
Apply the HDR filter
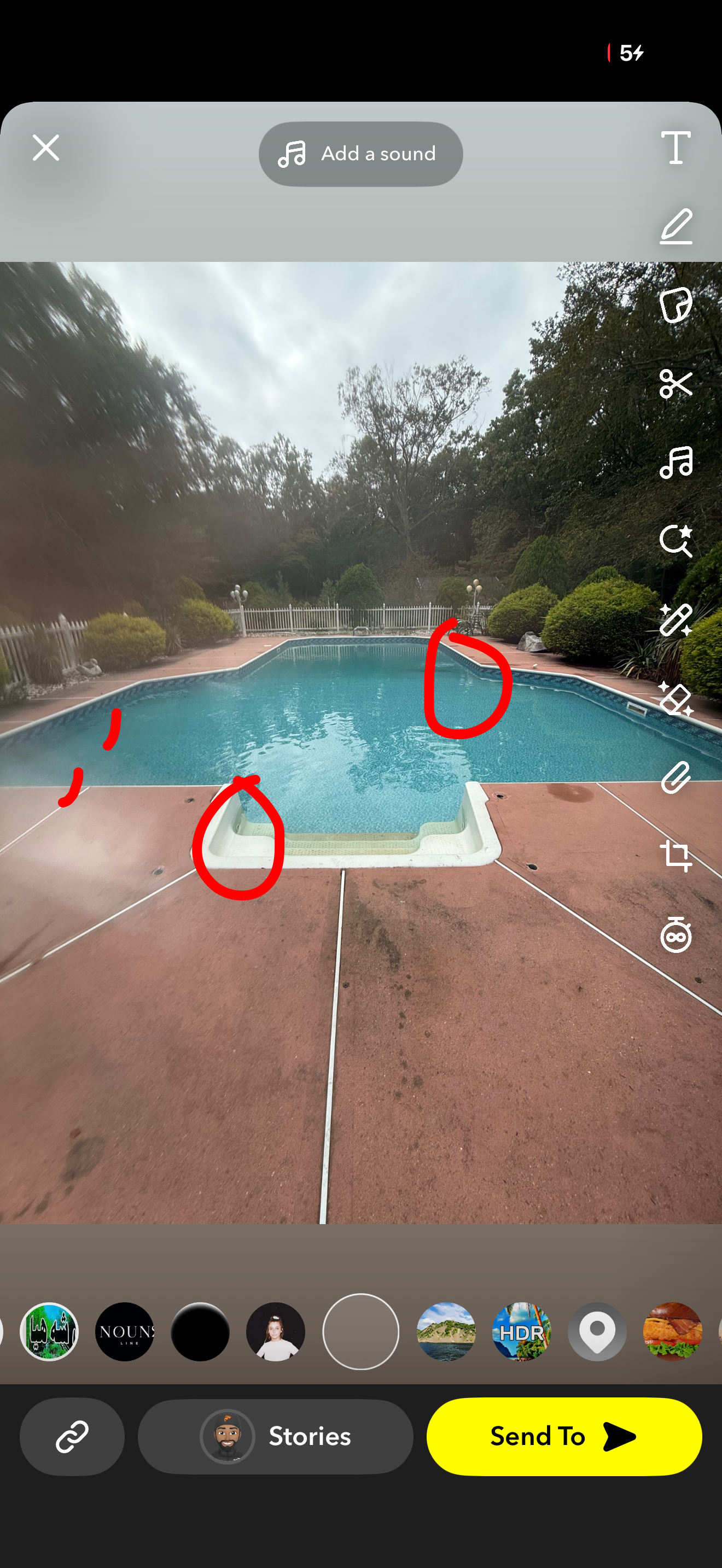point(521,1331)
